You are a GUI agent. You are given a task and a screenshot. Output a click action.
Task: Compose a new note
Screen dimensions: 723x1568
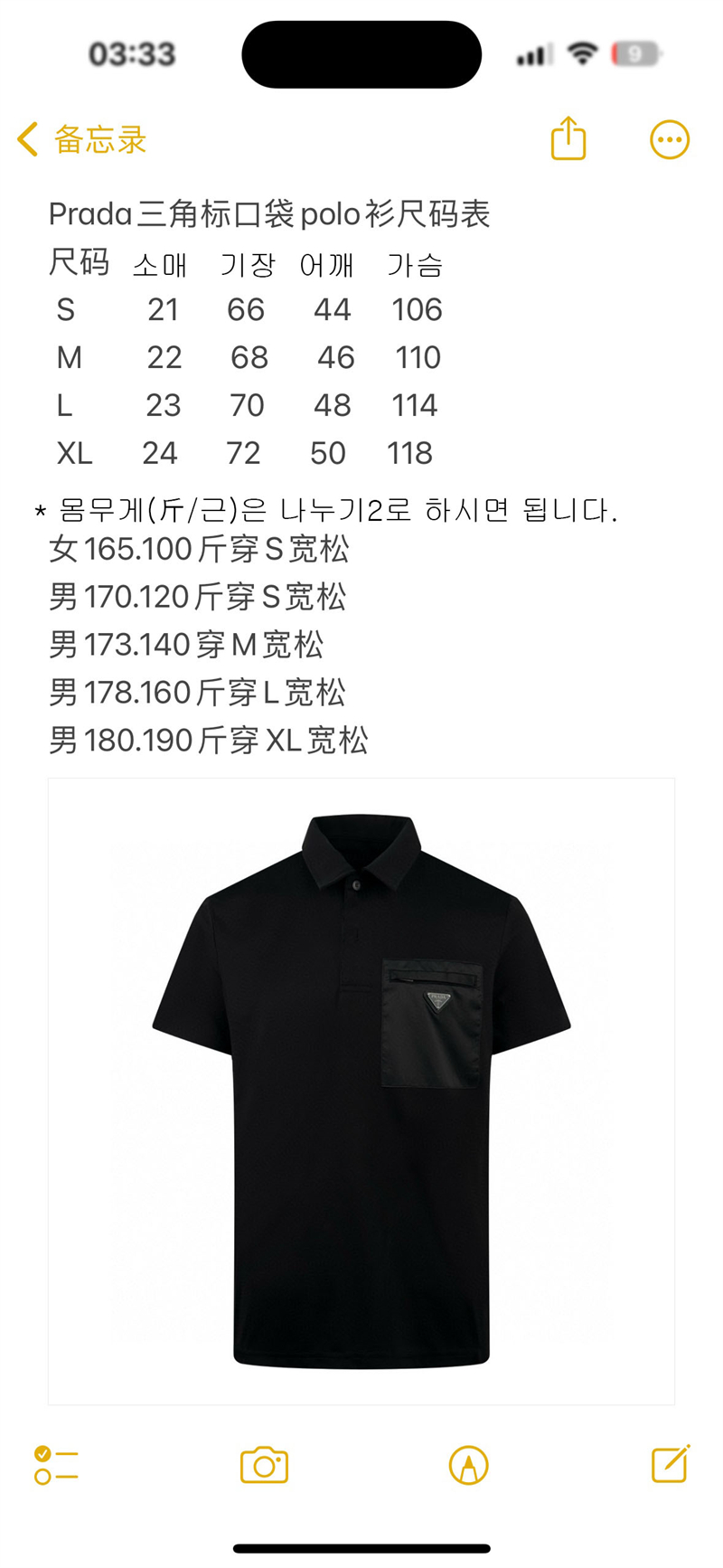[671, 1463]
